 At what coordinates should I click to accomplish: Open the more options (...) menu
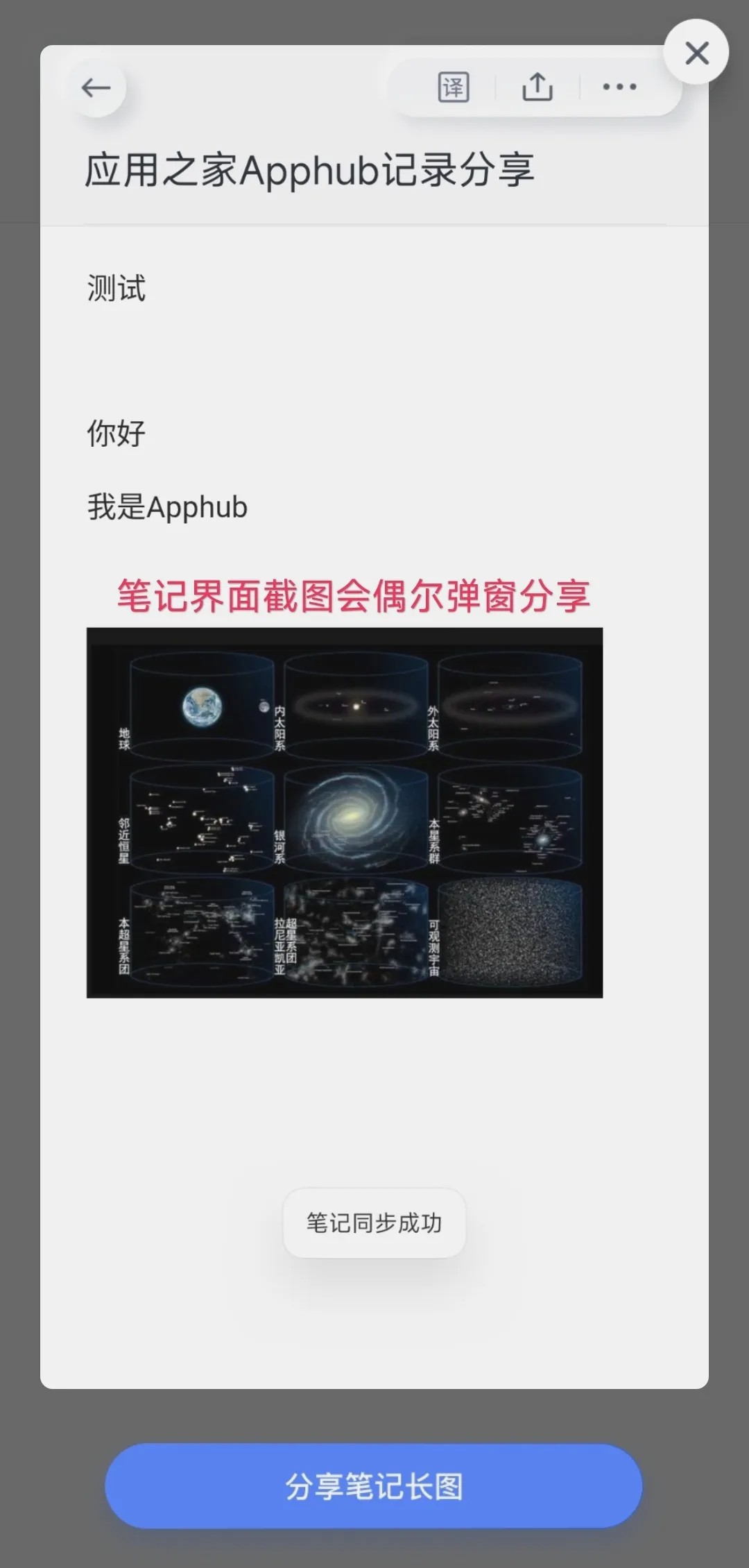pyautogui.click(x=617, y=87)
